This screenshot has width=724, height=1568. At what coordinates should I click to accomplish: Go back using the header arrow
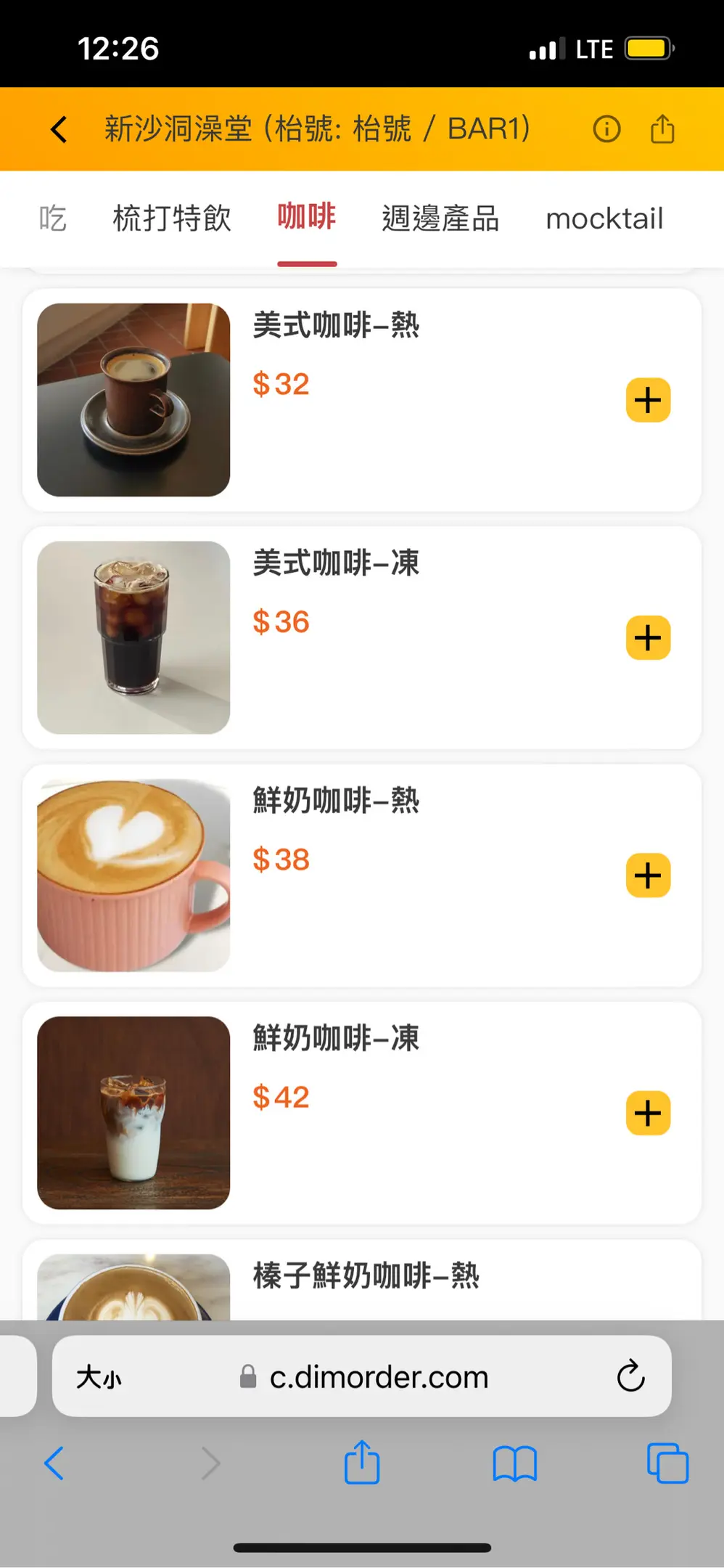(59, 130)
